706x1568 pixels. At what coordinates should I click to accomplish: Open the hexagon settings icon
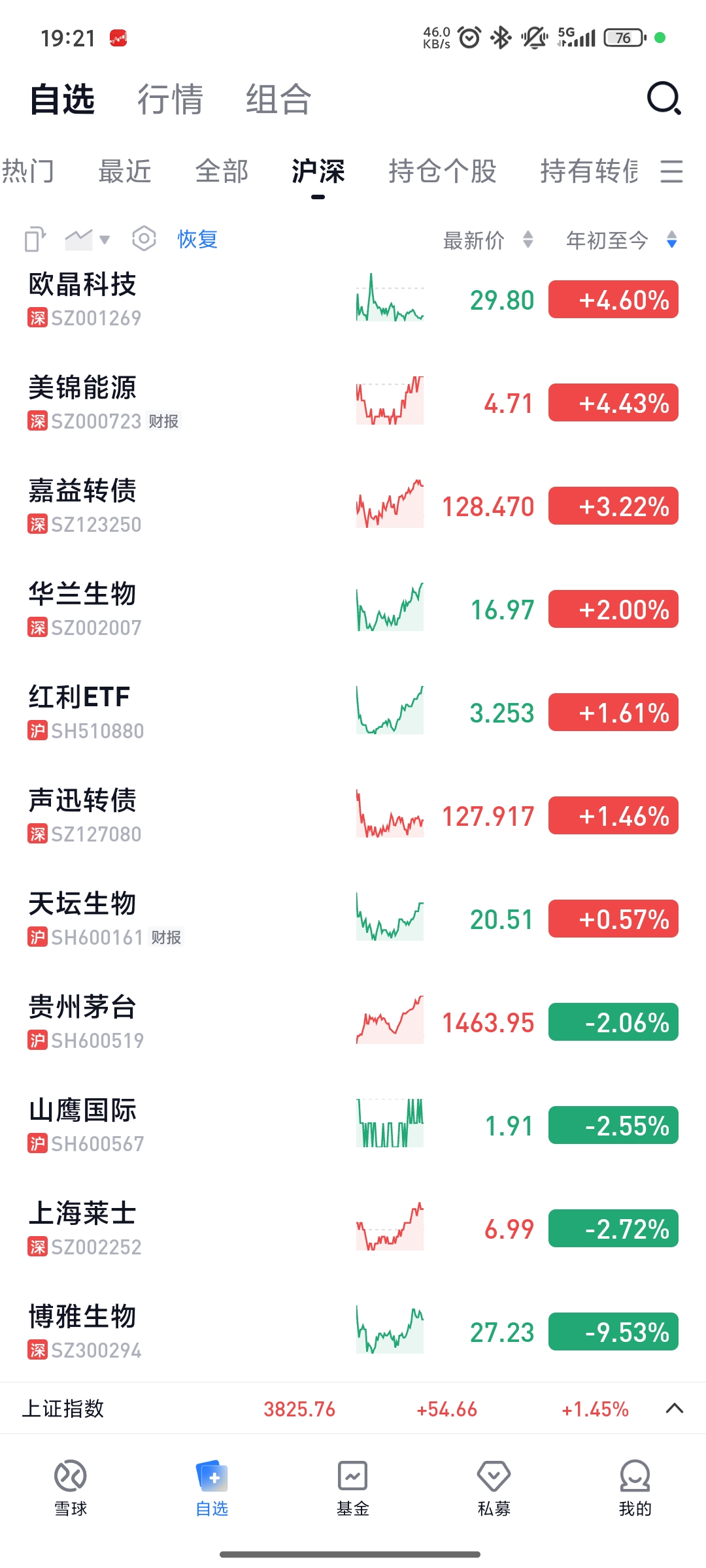coord(144,239)
